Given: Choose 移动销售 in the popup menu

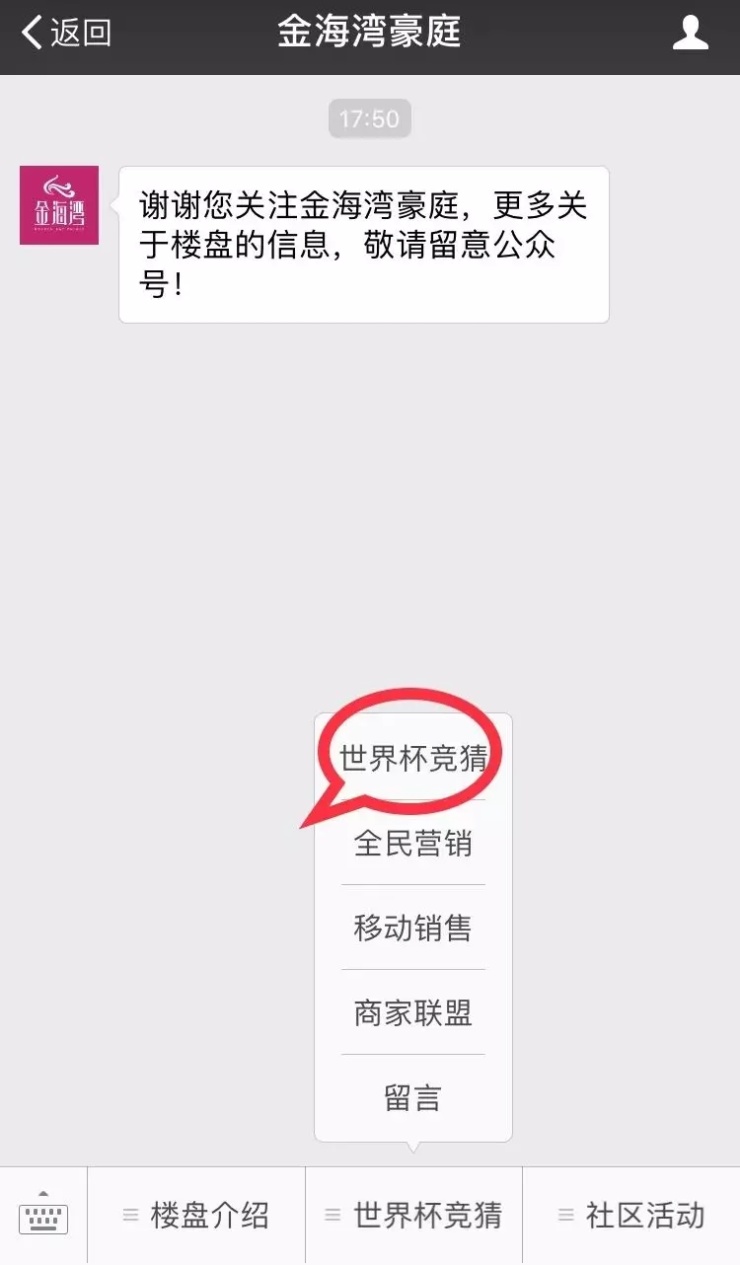Looking at the screenshot, I should tap(413, 928).
